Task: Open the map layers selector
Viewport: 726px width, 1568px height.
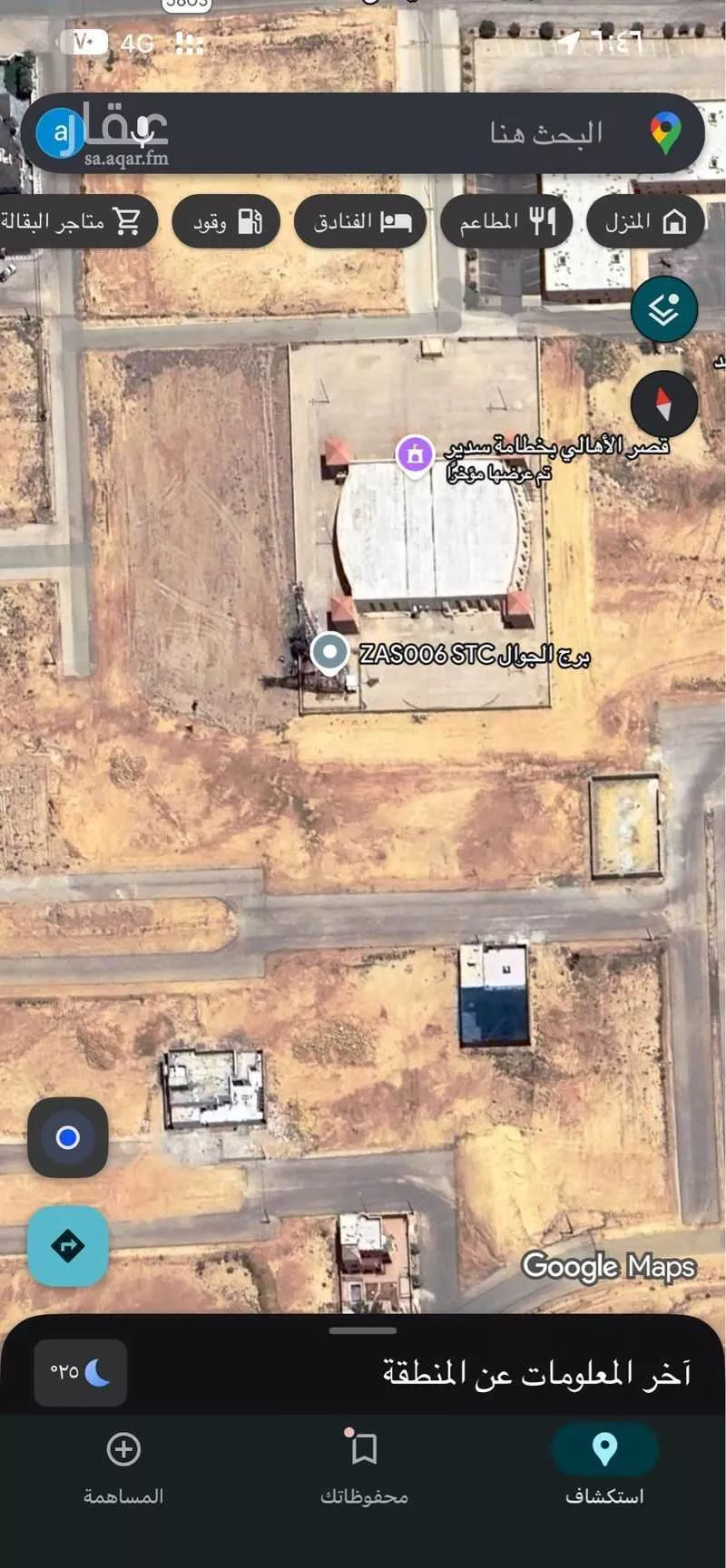Action: coord(664,308)
